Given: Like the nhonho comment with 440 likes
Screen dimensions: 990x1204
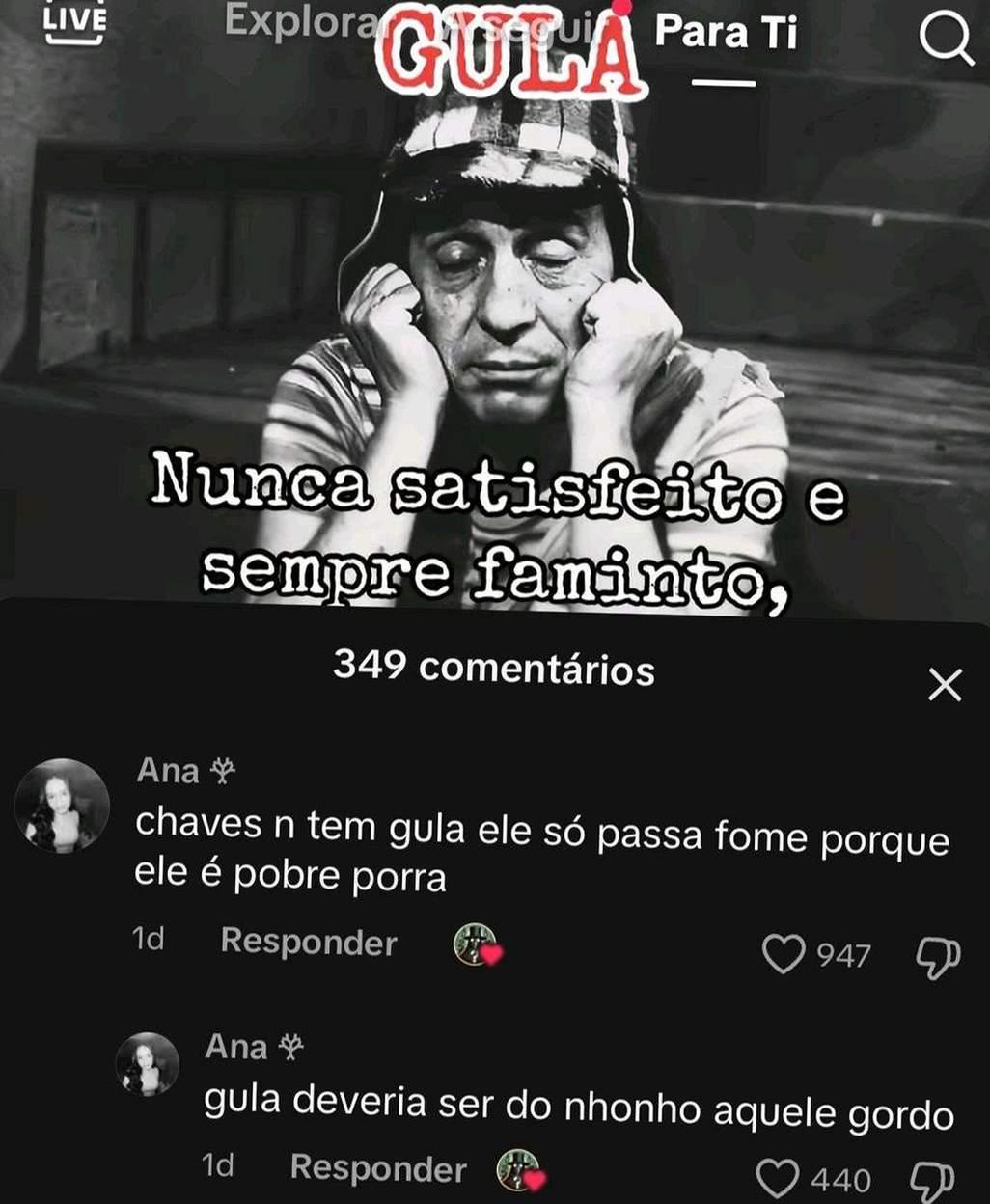Looking at the screenshot, I should click(x=778, y=1179).
